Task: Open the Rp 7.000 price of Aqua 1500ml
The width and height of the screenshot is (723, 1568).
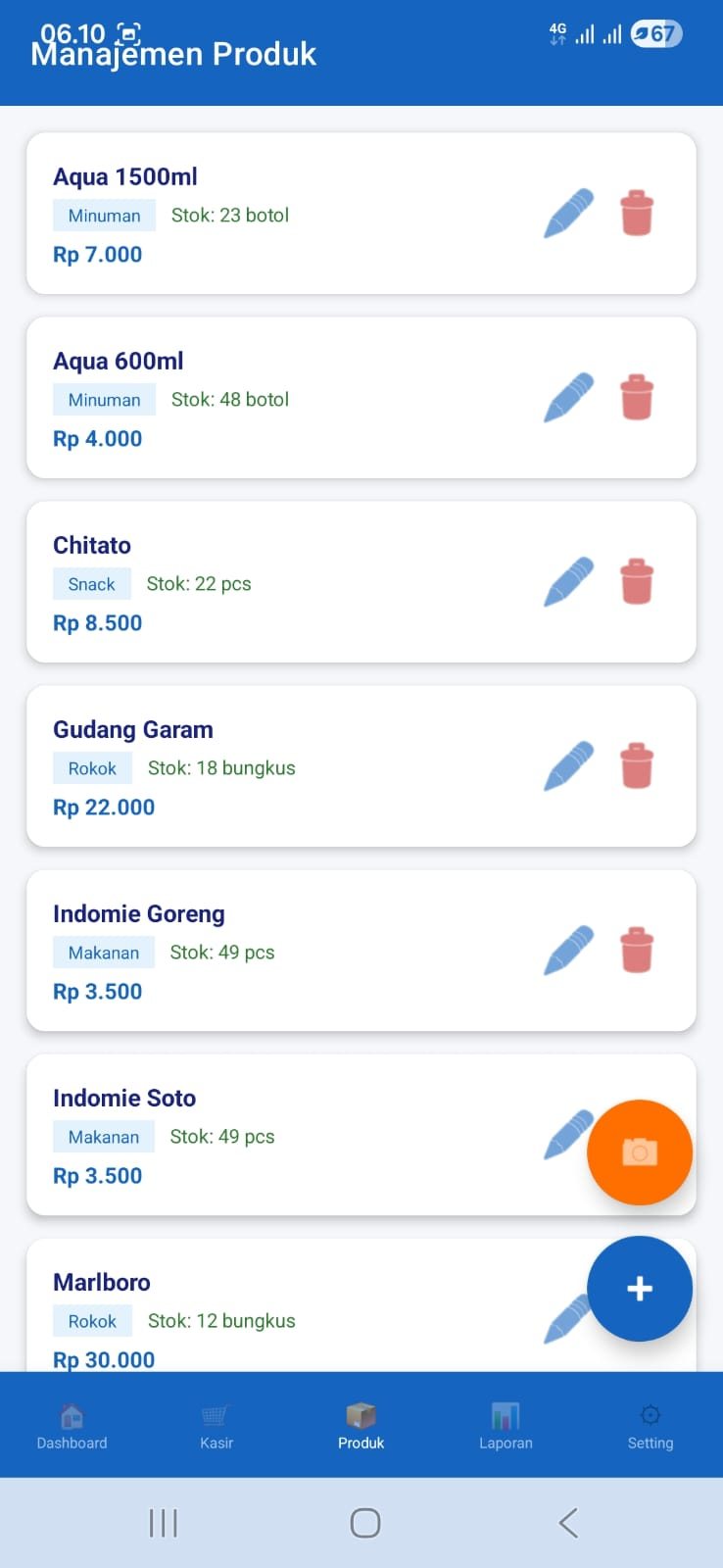Action: tap(97, 254)
